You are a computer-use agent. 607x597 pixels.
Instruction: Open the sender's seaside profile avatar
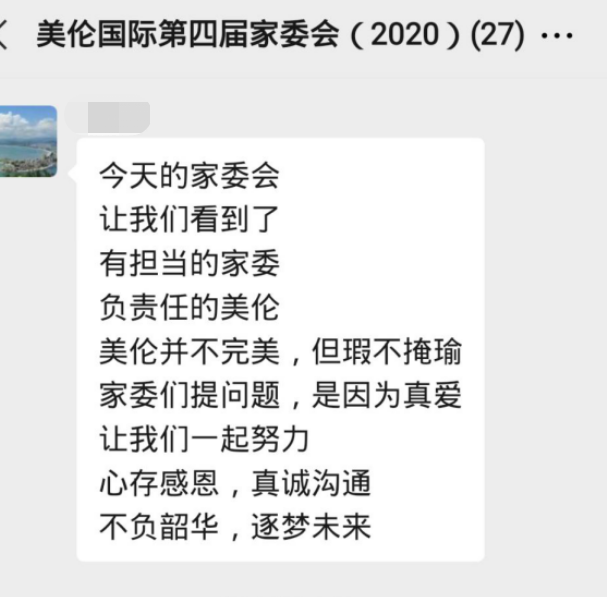click(x=28, y=141)
